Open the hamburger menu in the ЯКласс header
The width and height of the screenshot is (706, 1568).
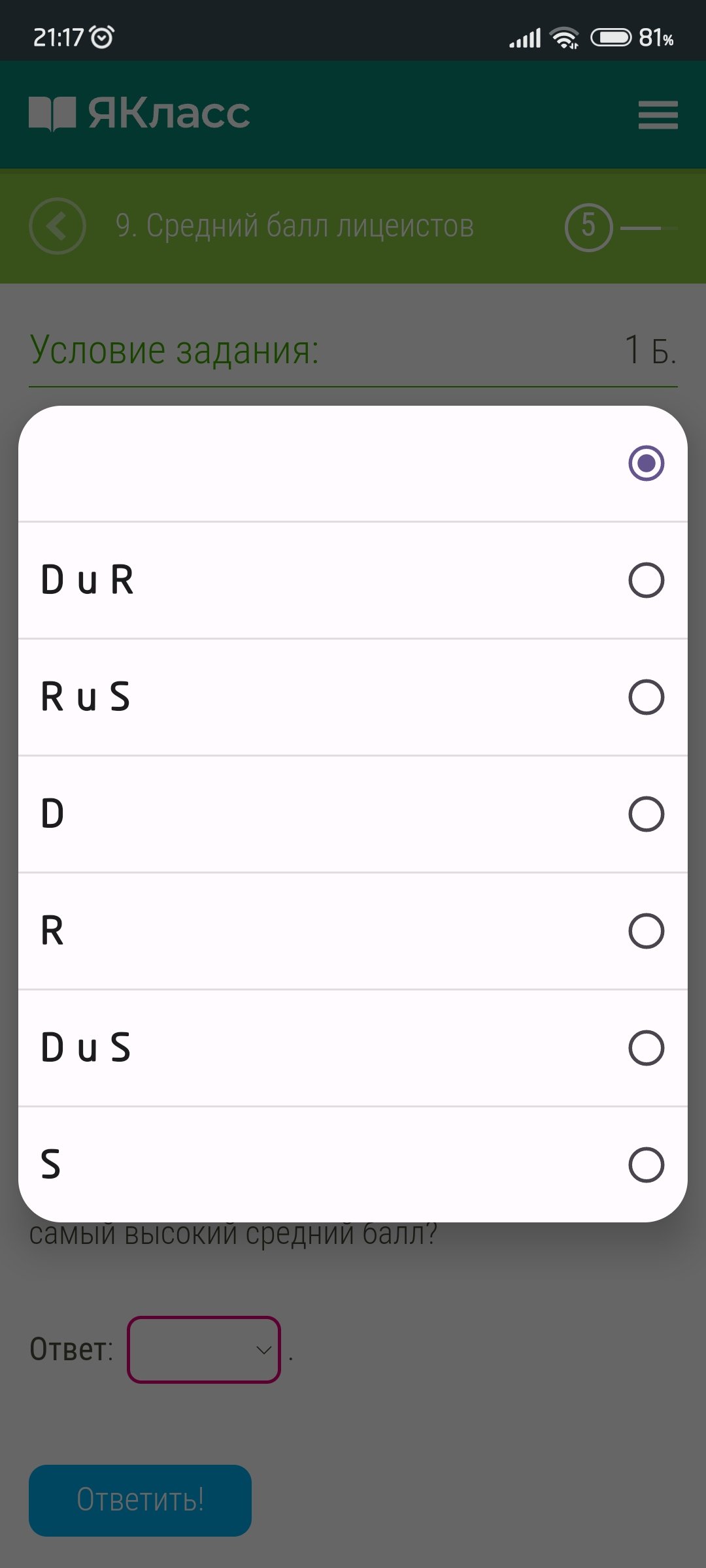[658, 115]
